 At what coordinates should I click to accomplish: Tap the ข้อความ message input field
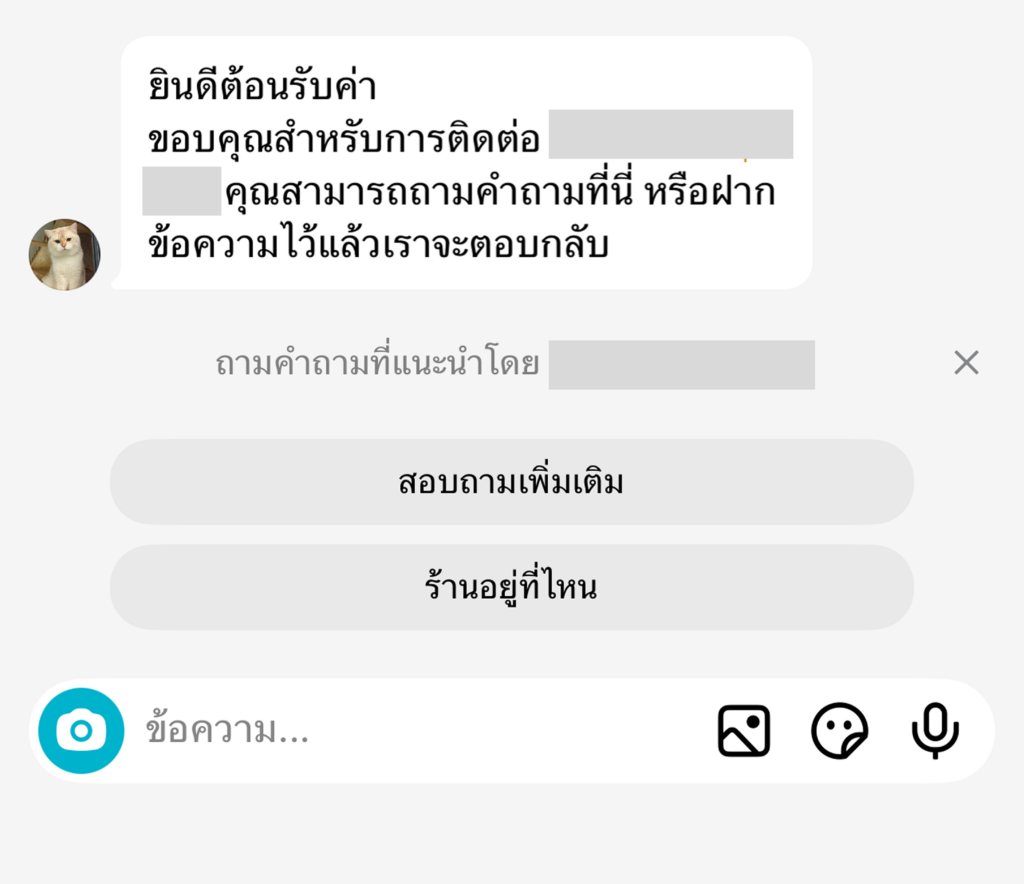click(x=400, y=731)
